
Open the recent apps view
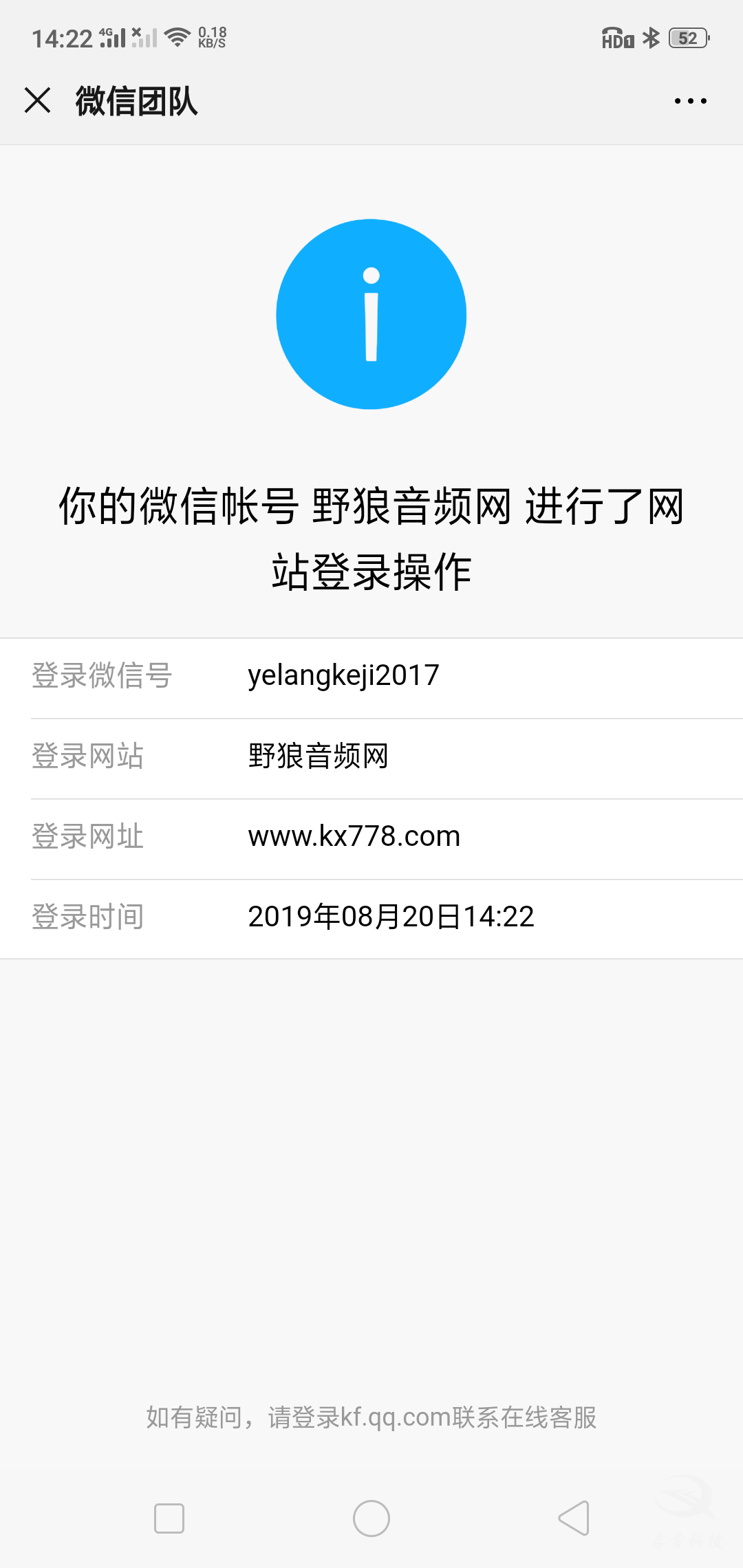[x=169, y=1518]
